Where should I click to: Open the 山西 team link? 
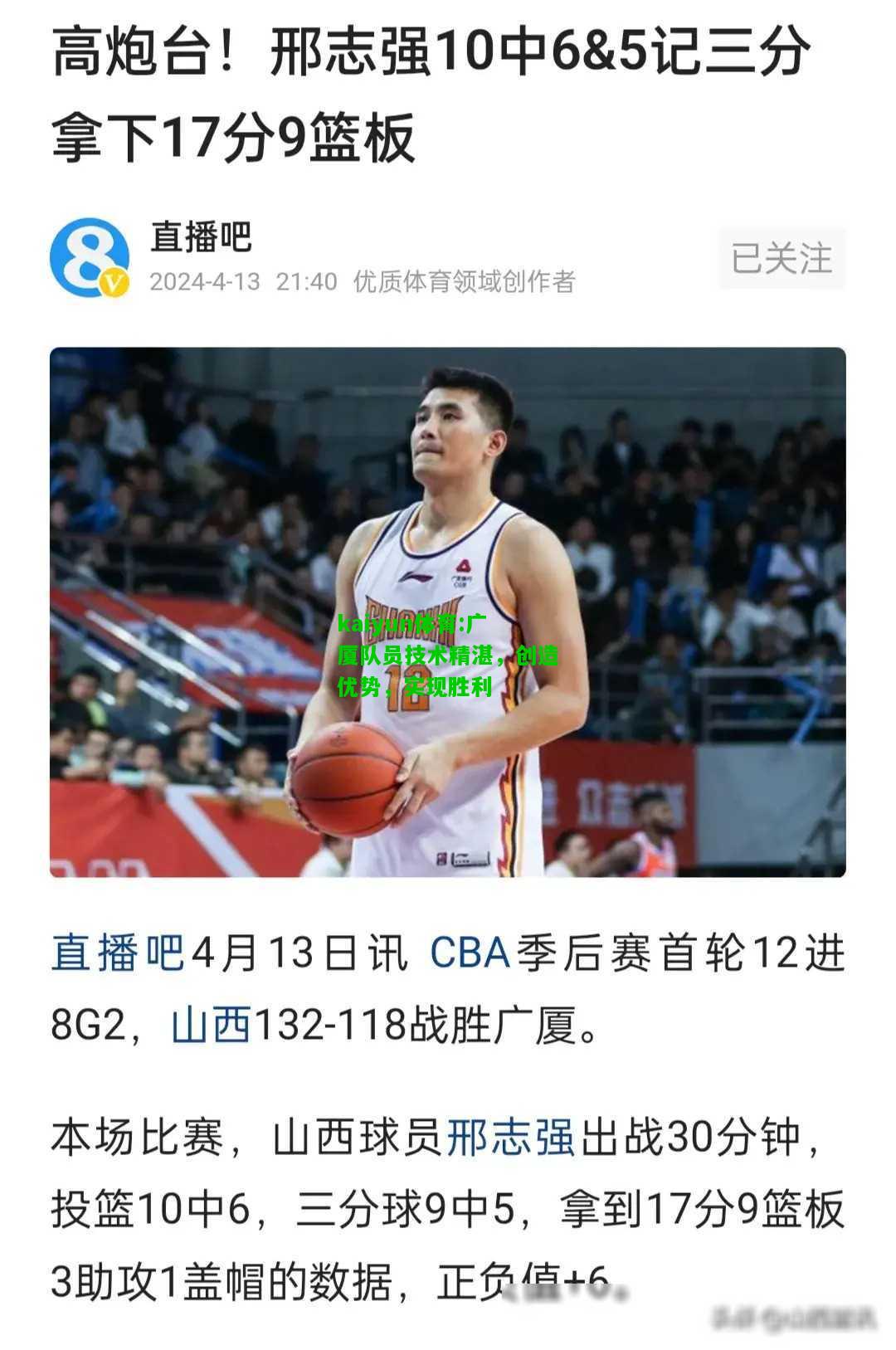click(211, 1025)
